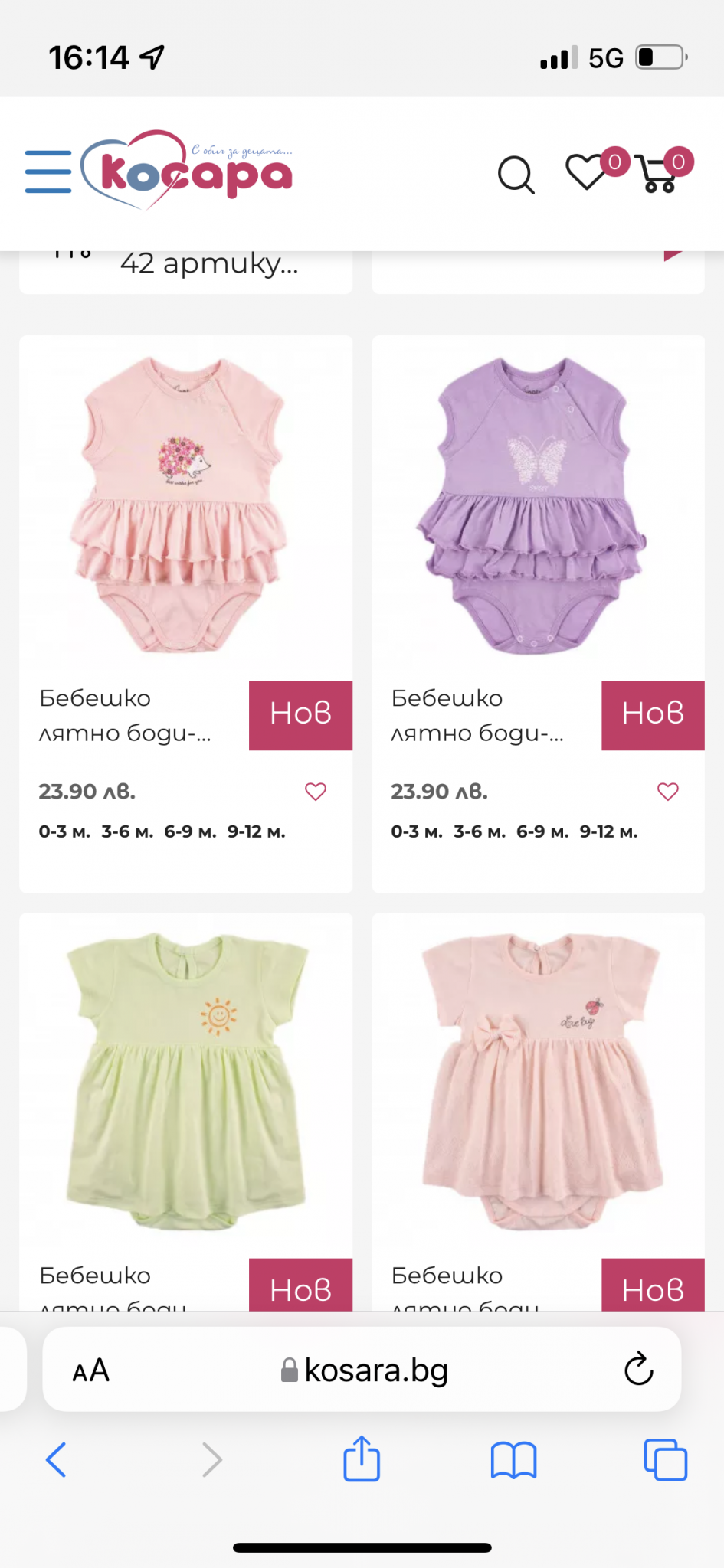Open Safari bookmarks
The width and height of the screenshot is (724, 1568).
pyautogui.click(x=513, y=1460)
